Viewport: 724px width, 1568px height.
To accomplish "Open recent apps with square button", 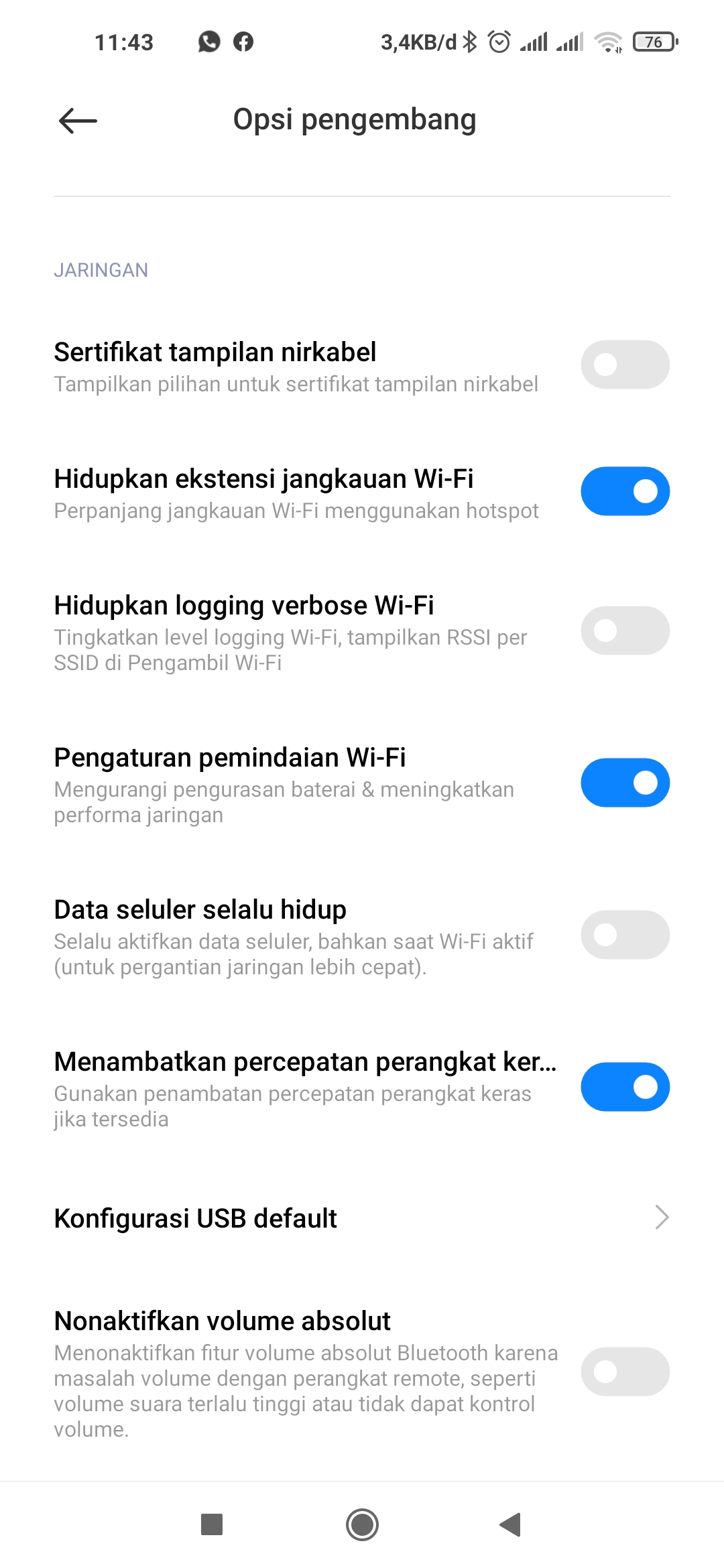I will [212, 1524].
